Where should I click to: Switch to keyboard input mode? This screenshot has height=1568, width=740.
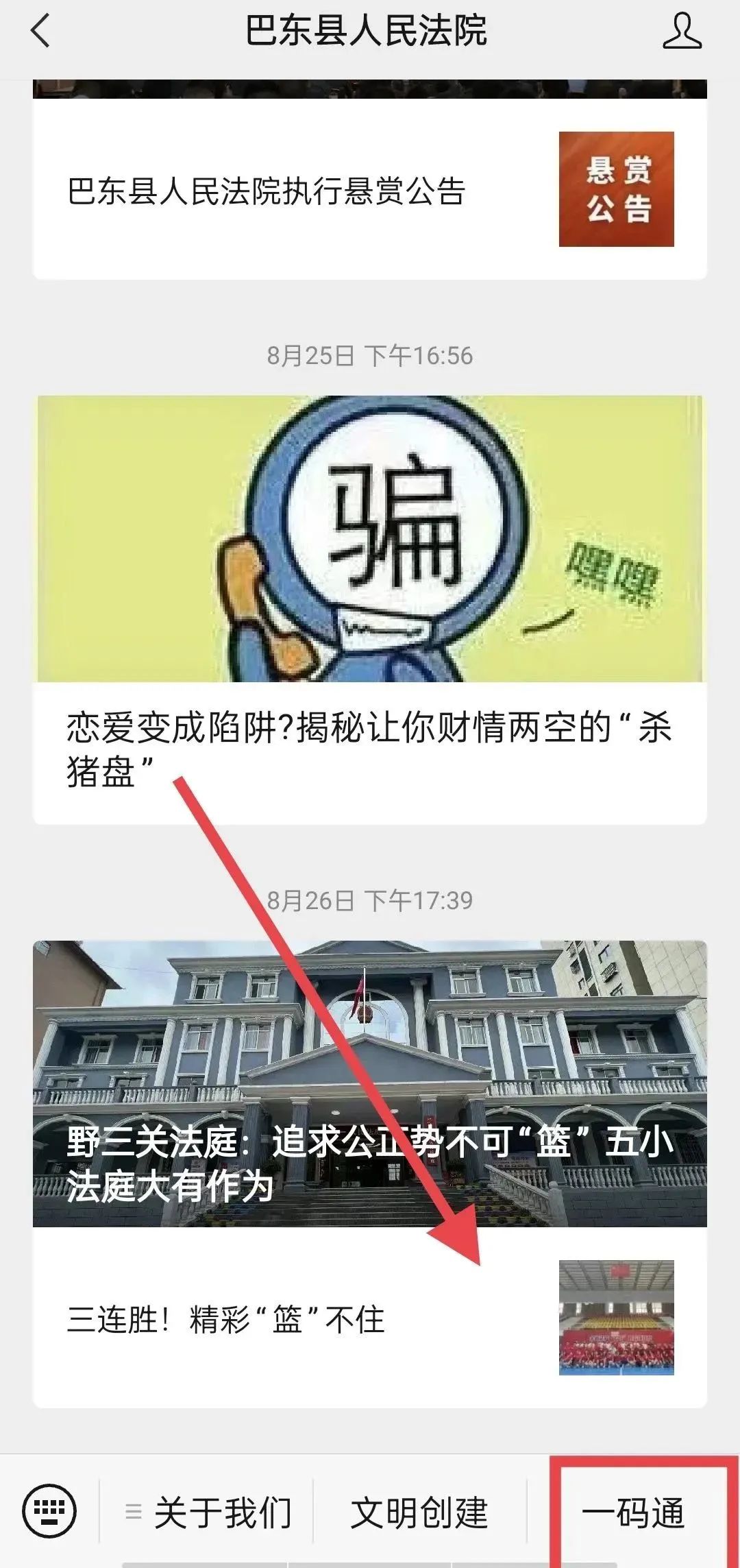click(49, 1510)
